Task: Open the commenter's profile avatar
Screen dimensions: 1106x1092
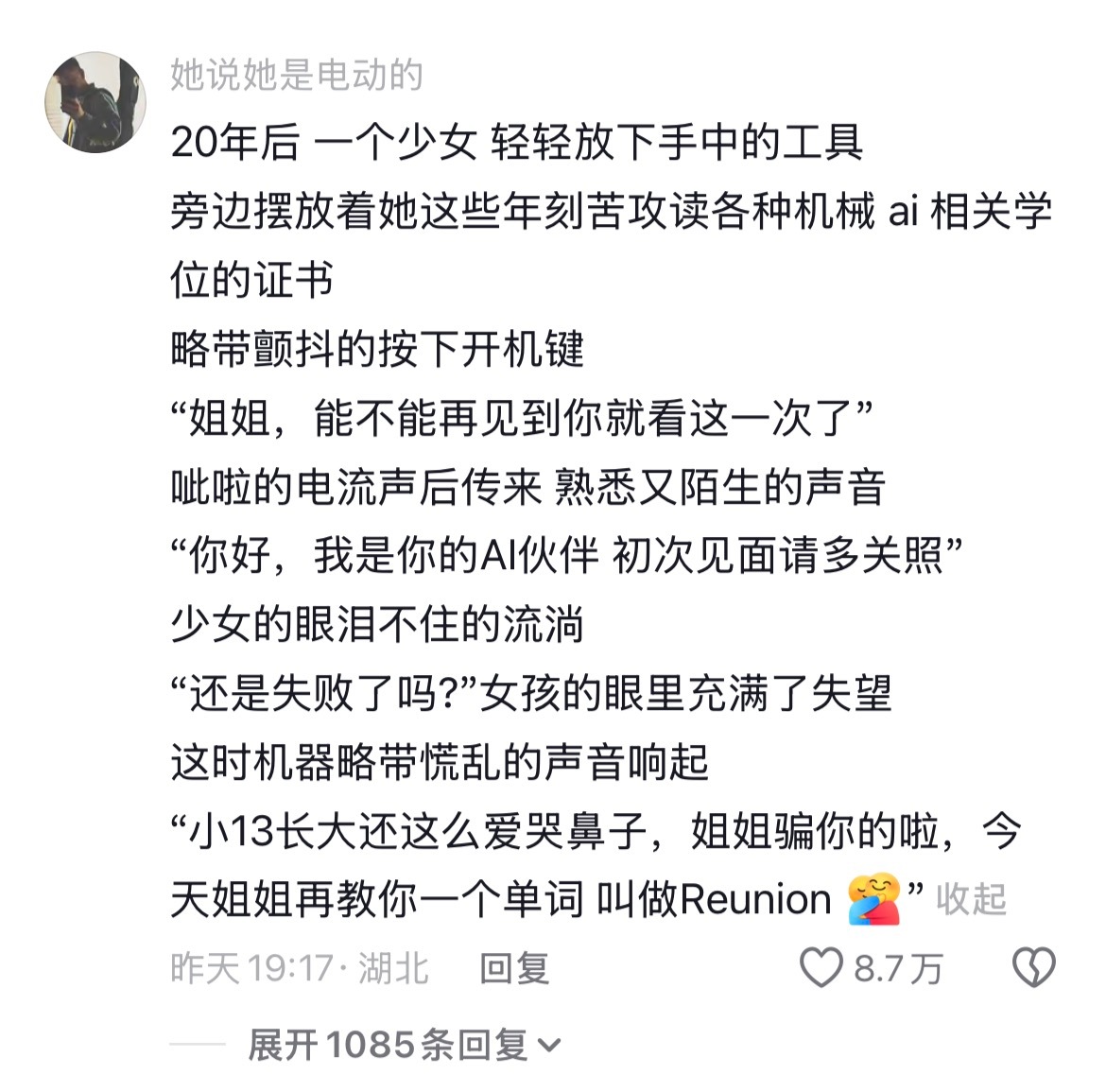Action: (x=95, y=102)
